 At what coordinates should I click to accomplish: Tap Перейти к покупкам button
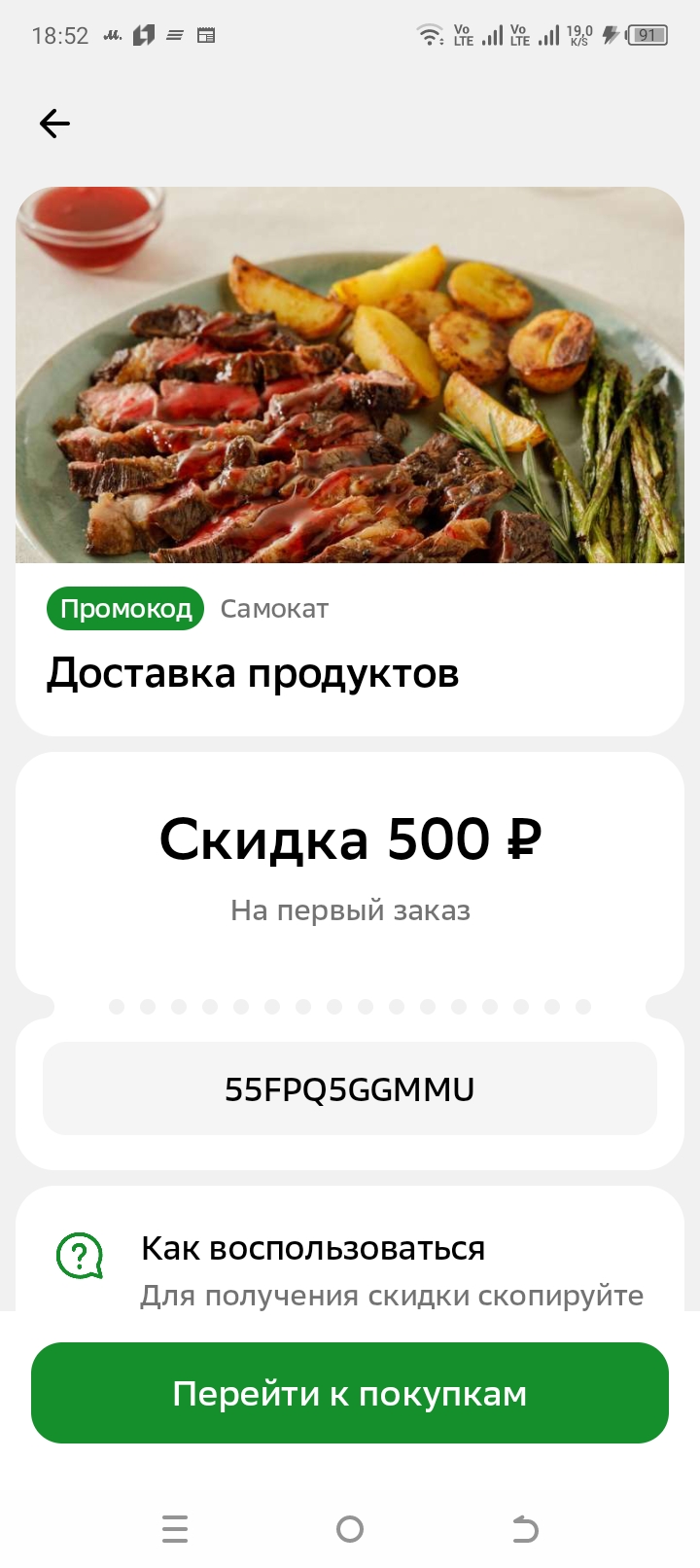pos(350,1393)
